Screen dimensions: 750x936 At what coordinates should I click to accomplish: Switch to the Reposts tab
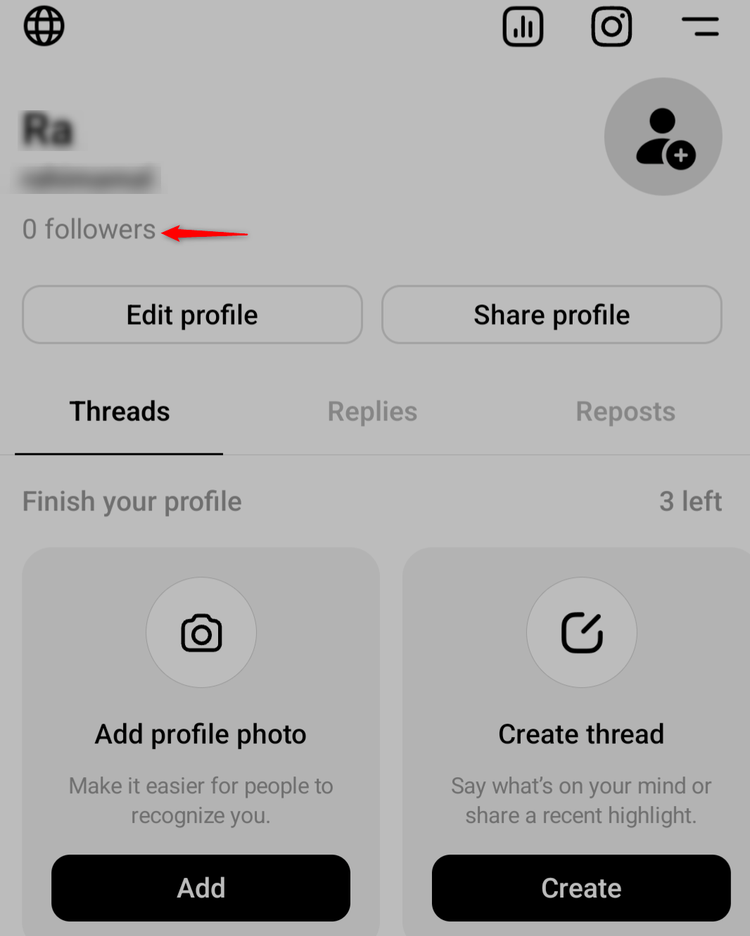click(625, 412)
